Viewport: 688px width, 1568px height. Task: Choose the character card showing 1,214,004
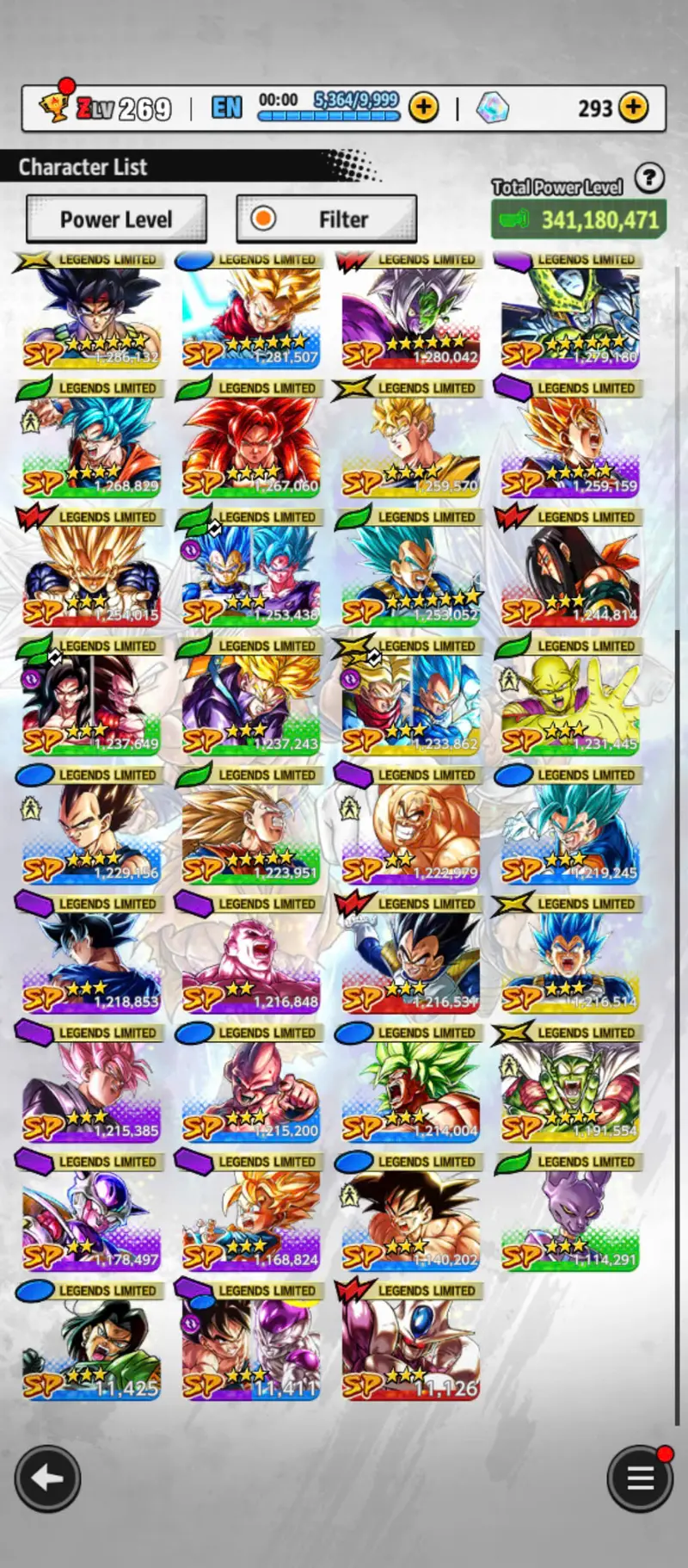point(410,1089)
